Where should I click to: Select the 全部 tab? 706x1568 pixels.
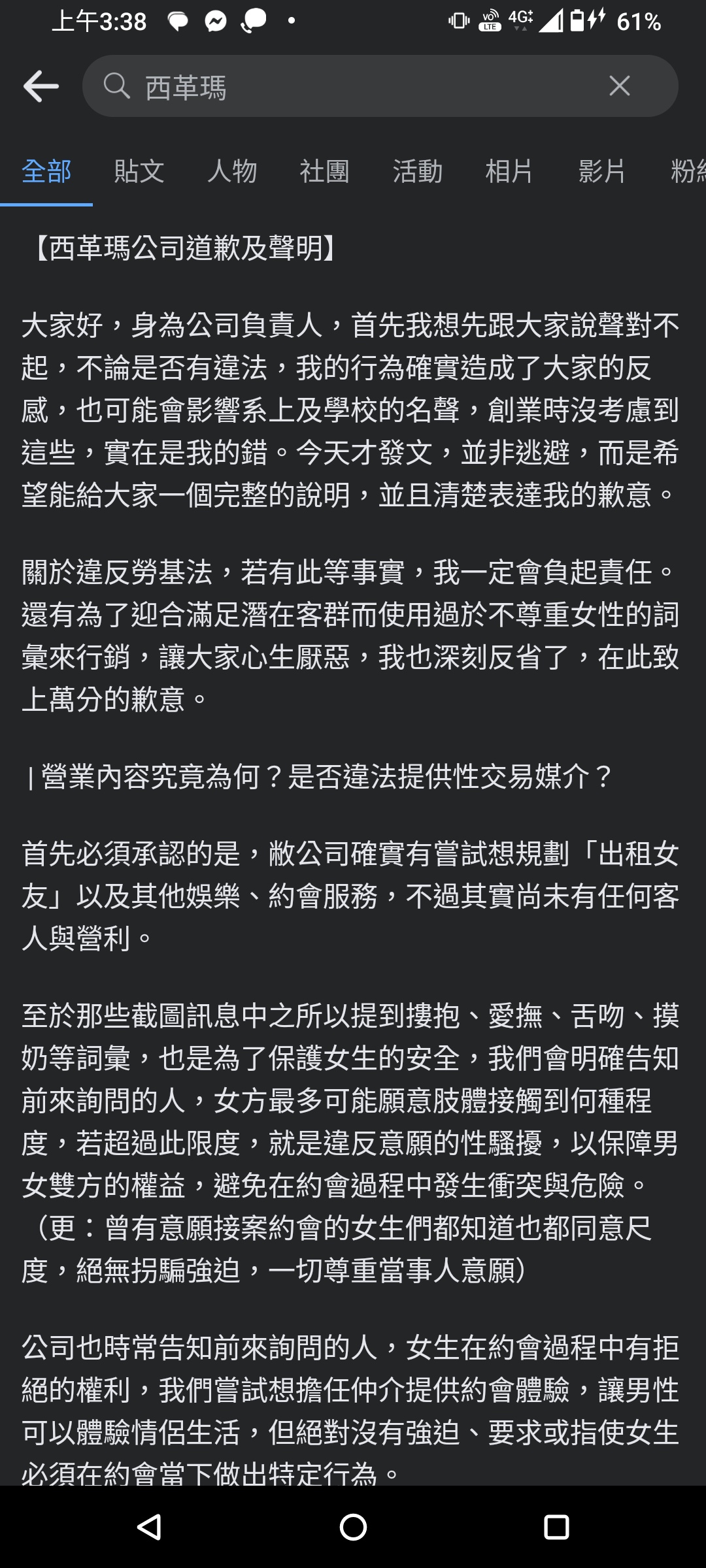pyautogui.click(x=46, y=172)
